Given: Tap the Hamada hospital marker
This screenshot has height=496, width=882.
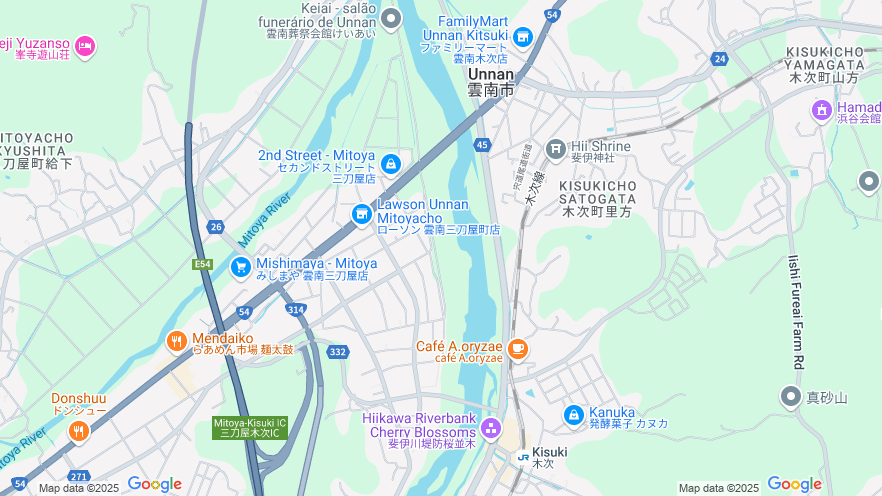Looking at the screenshot, I should point(822,108).
